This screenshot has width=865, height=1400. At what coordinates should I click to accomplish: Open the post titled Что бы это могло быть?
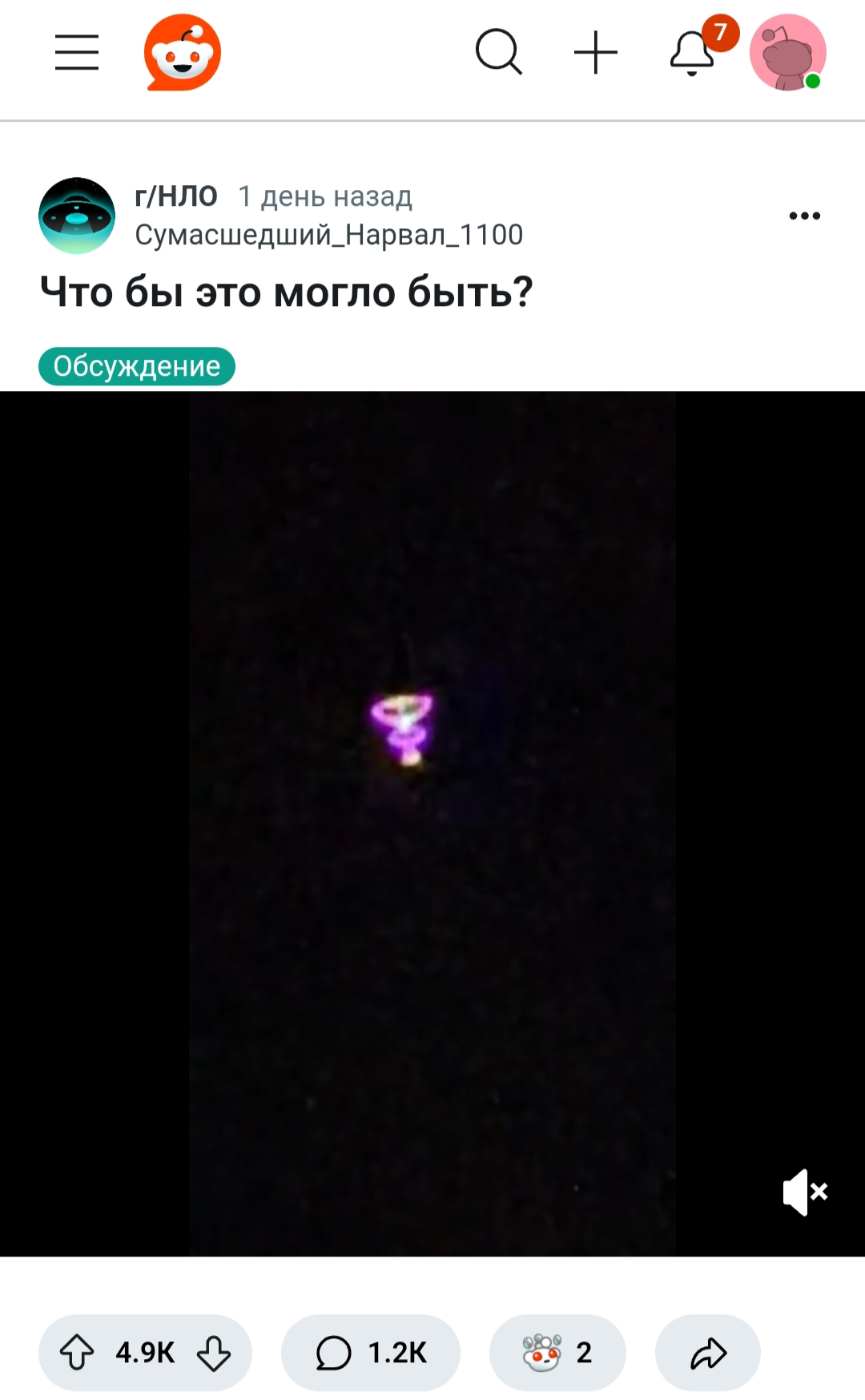pos(286,292)
